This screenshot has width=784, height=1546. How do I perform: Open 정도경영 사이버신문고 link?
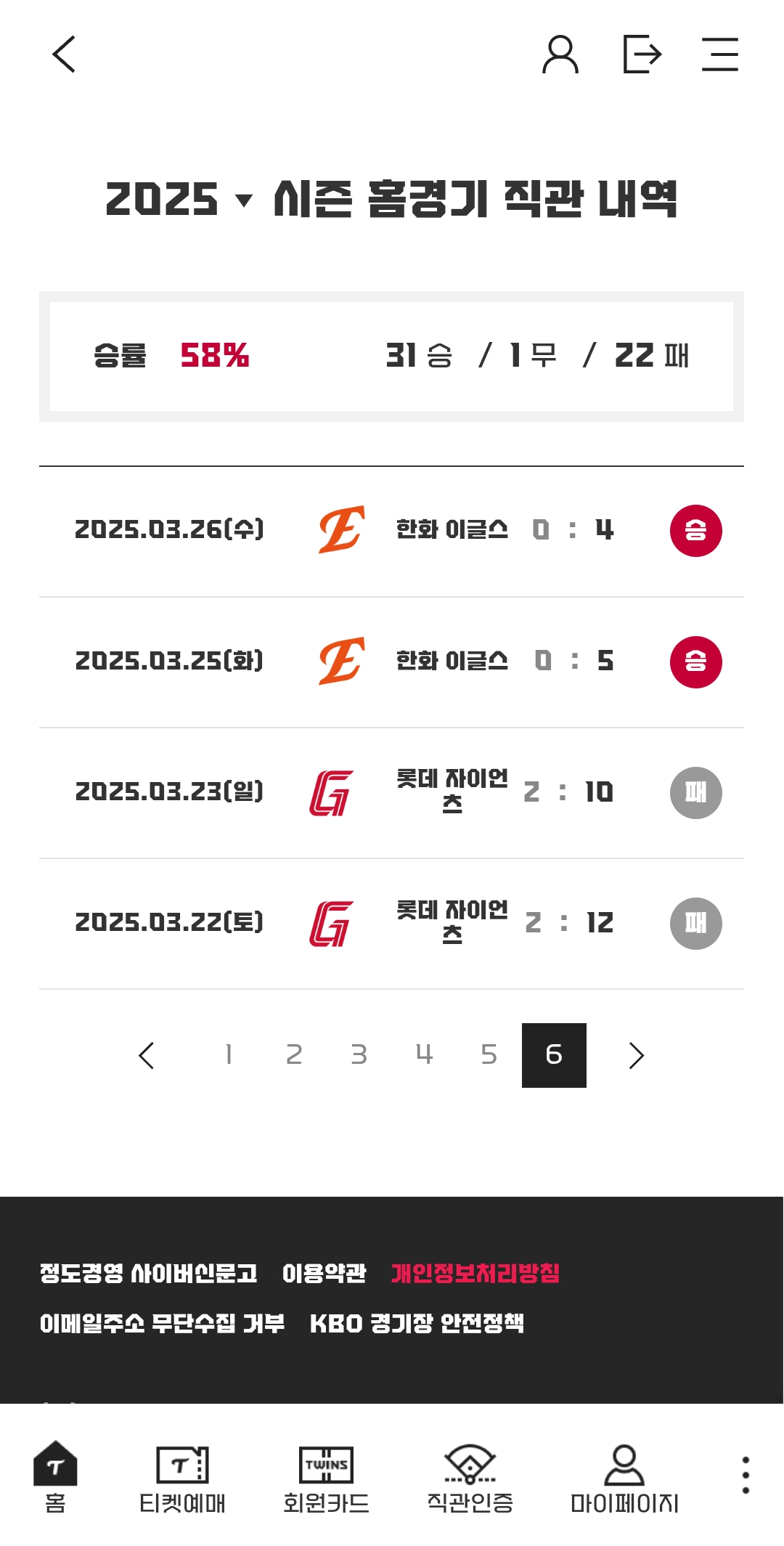[149, 1273]
